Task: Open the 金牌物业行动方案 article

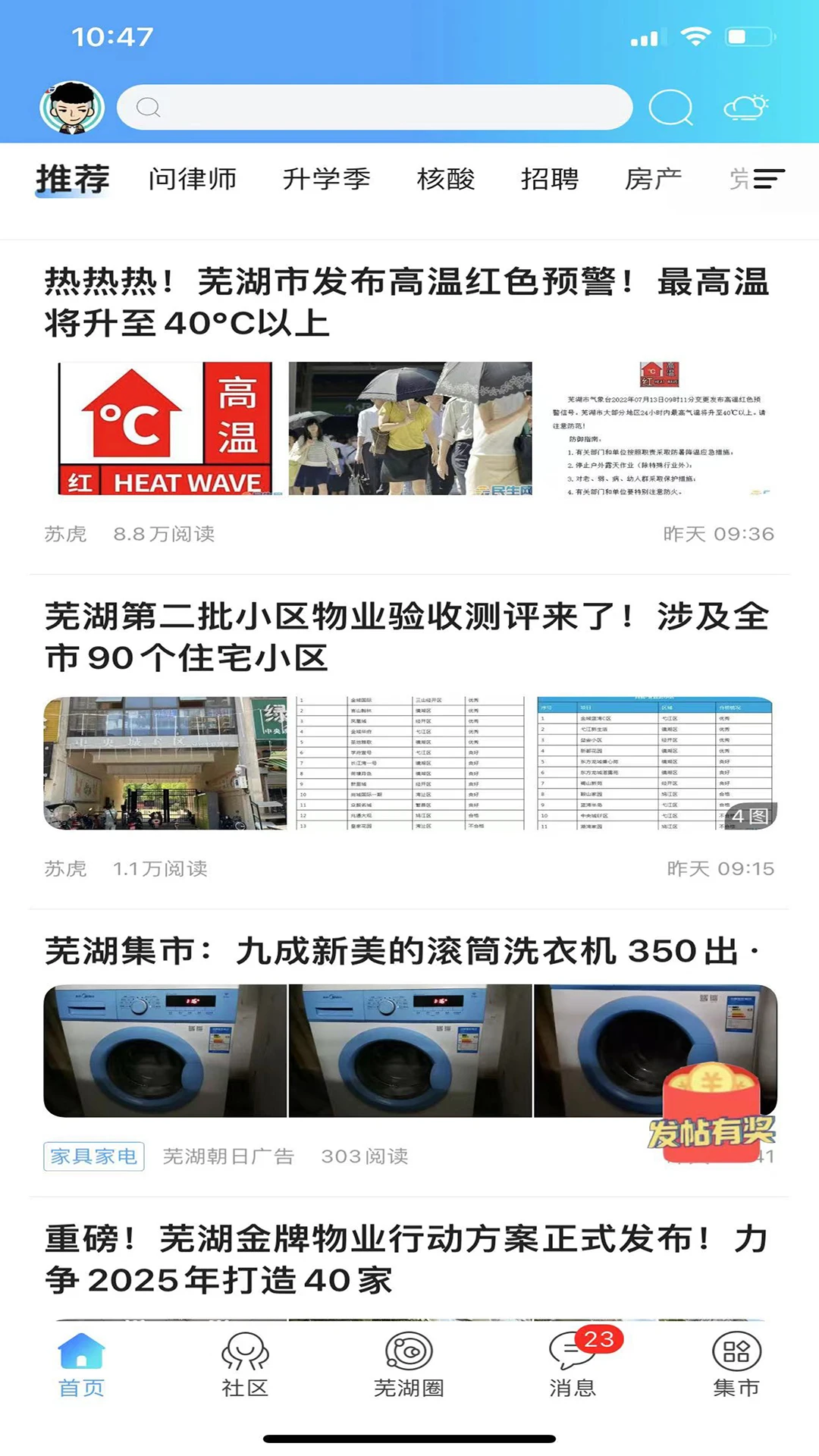Action: 407,1259
